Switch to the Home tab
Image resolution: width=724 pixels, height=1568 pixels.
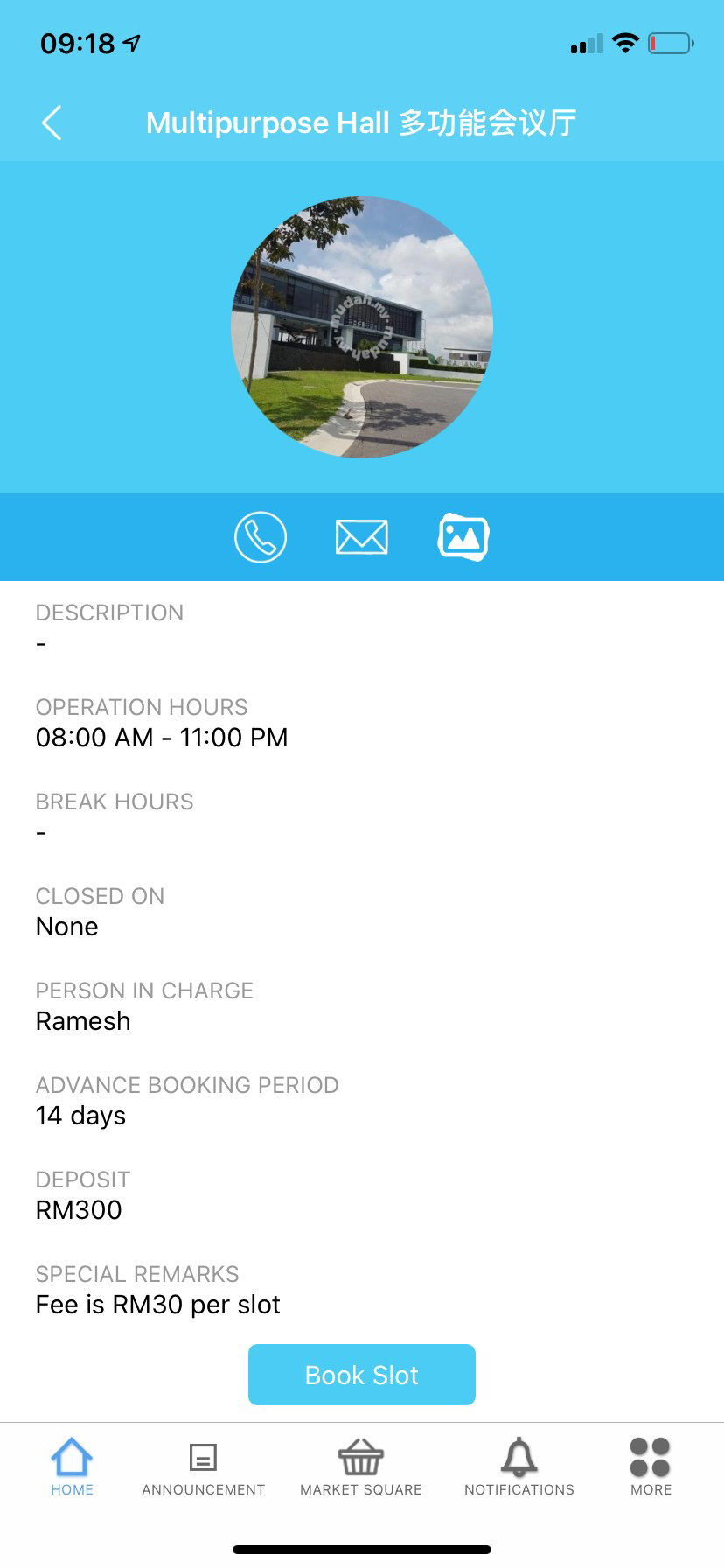[x=72, y=1467]
